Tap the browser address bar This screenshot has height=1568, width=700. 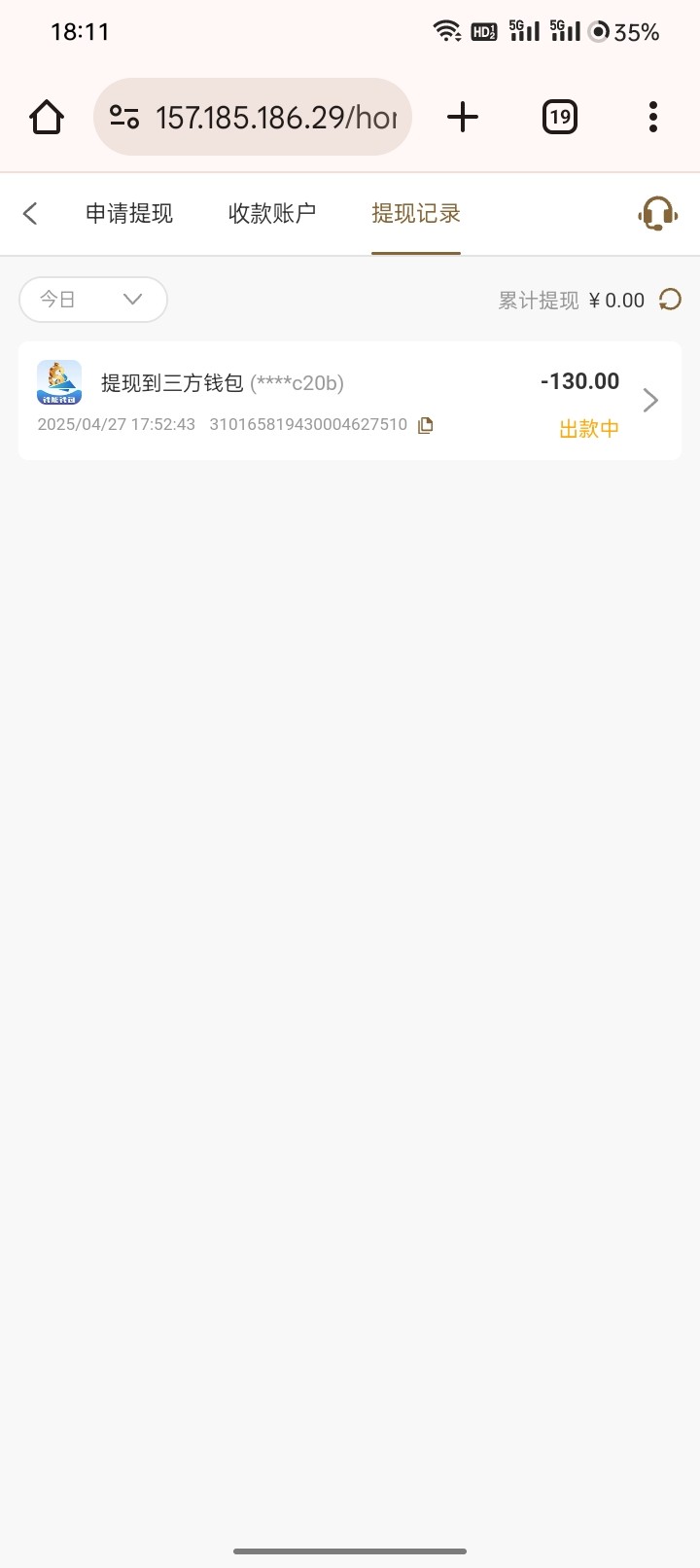click(253, 117)
